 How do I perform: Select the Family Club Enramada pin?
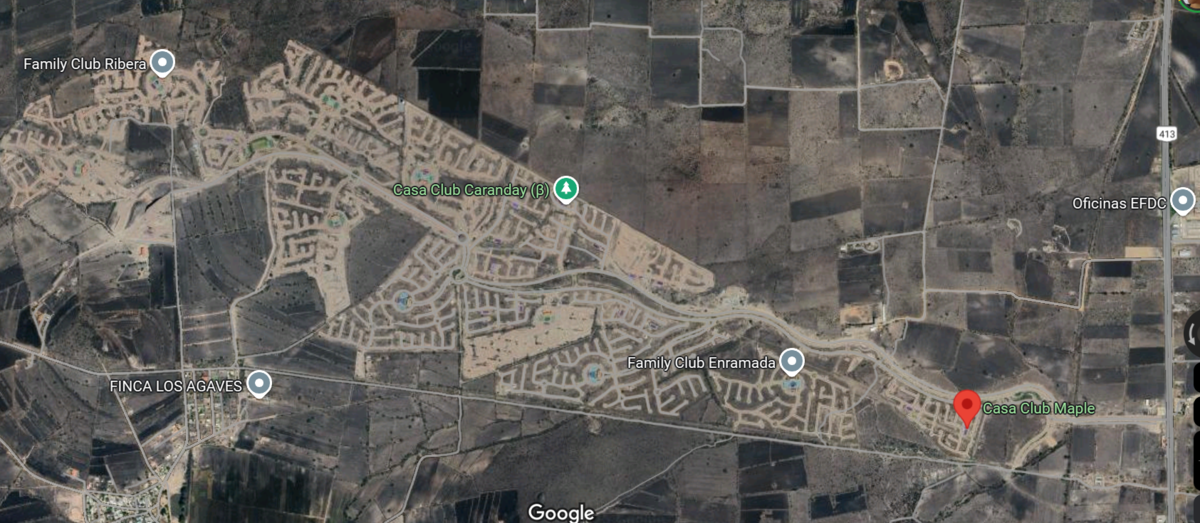coord(791,361)
